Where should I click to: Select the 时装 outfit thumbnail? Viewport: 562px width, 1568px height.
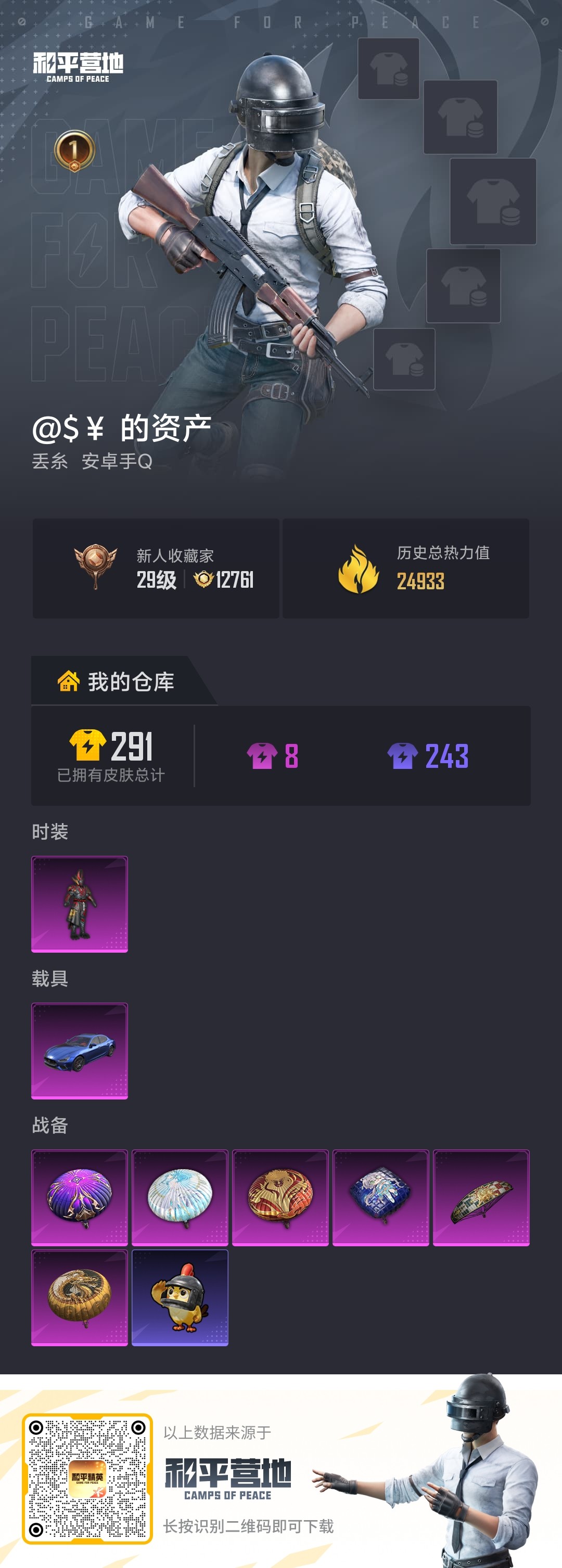point(81,905)
